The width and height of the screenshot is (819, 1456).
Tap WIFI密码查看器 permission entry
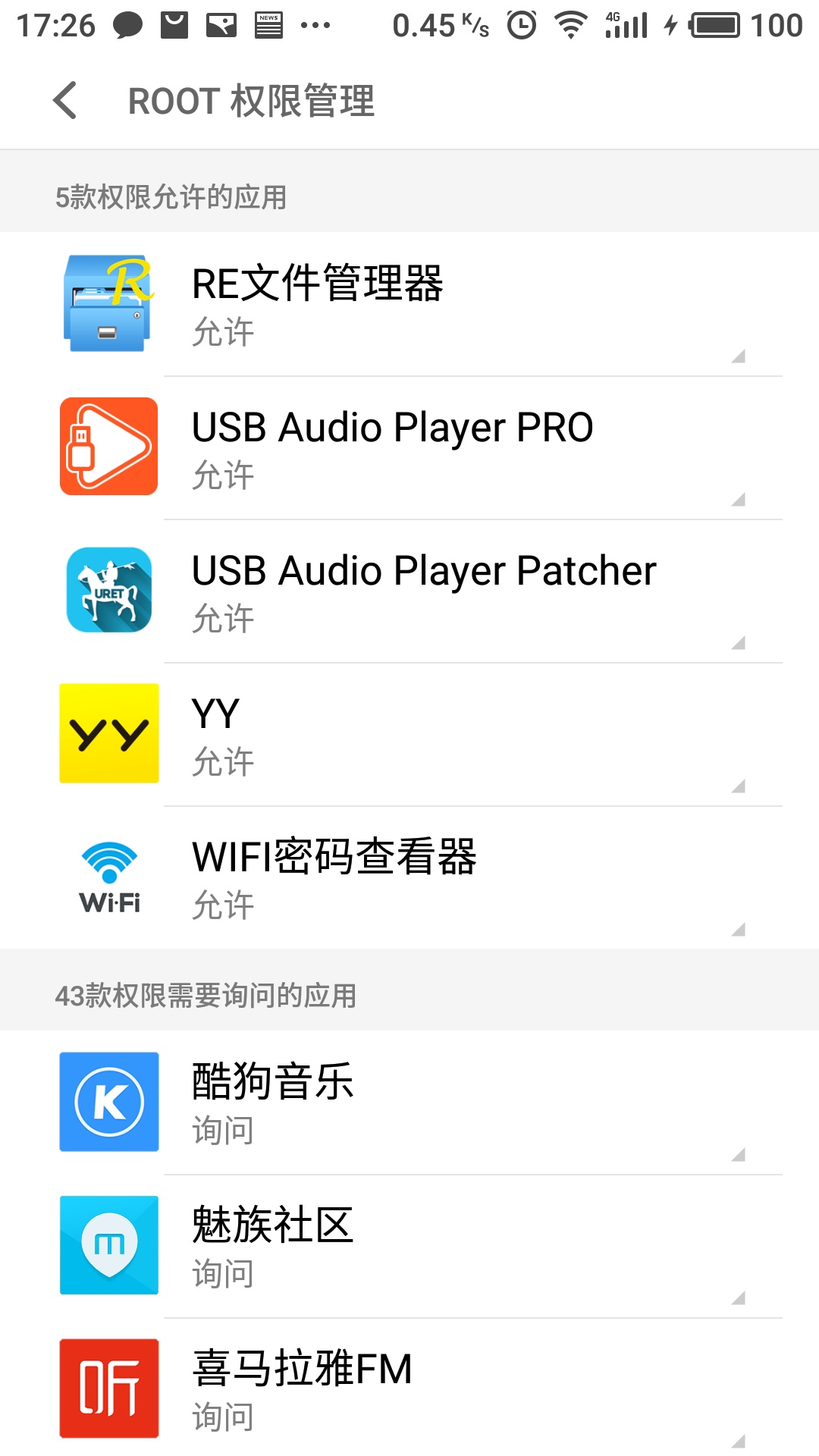[409, 878]
